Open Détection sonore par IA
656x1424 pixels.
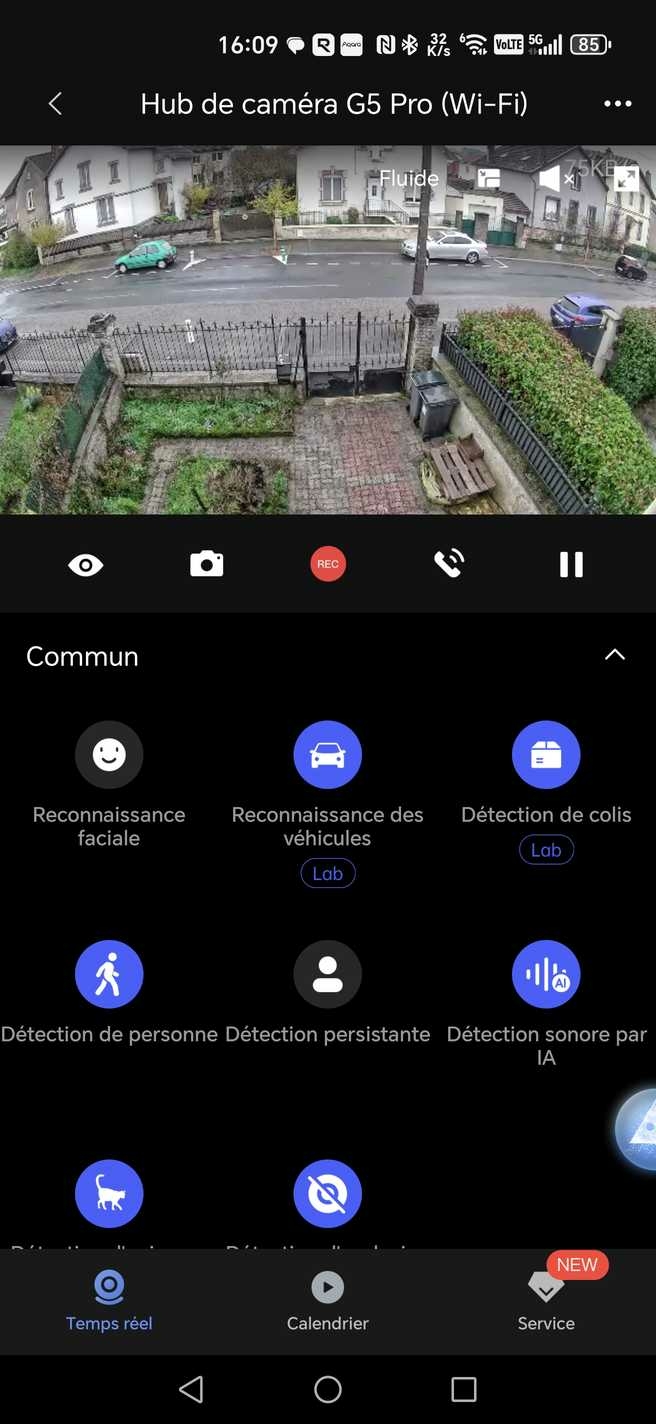point(546,974)
